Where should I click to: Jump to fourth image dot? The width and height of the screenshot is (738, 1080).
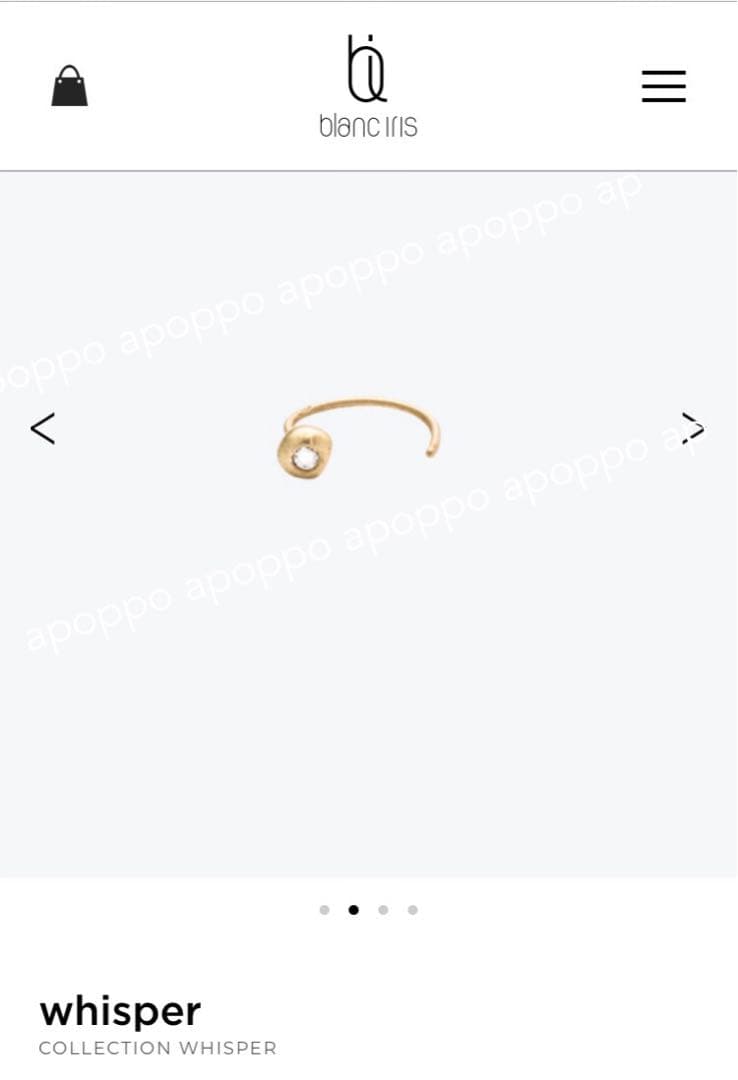[413, 910]
